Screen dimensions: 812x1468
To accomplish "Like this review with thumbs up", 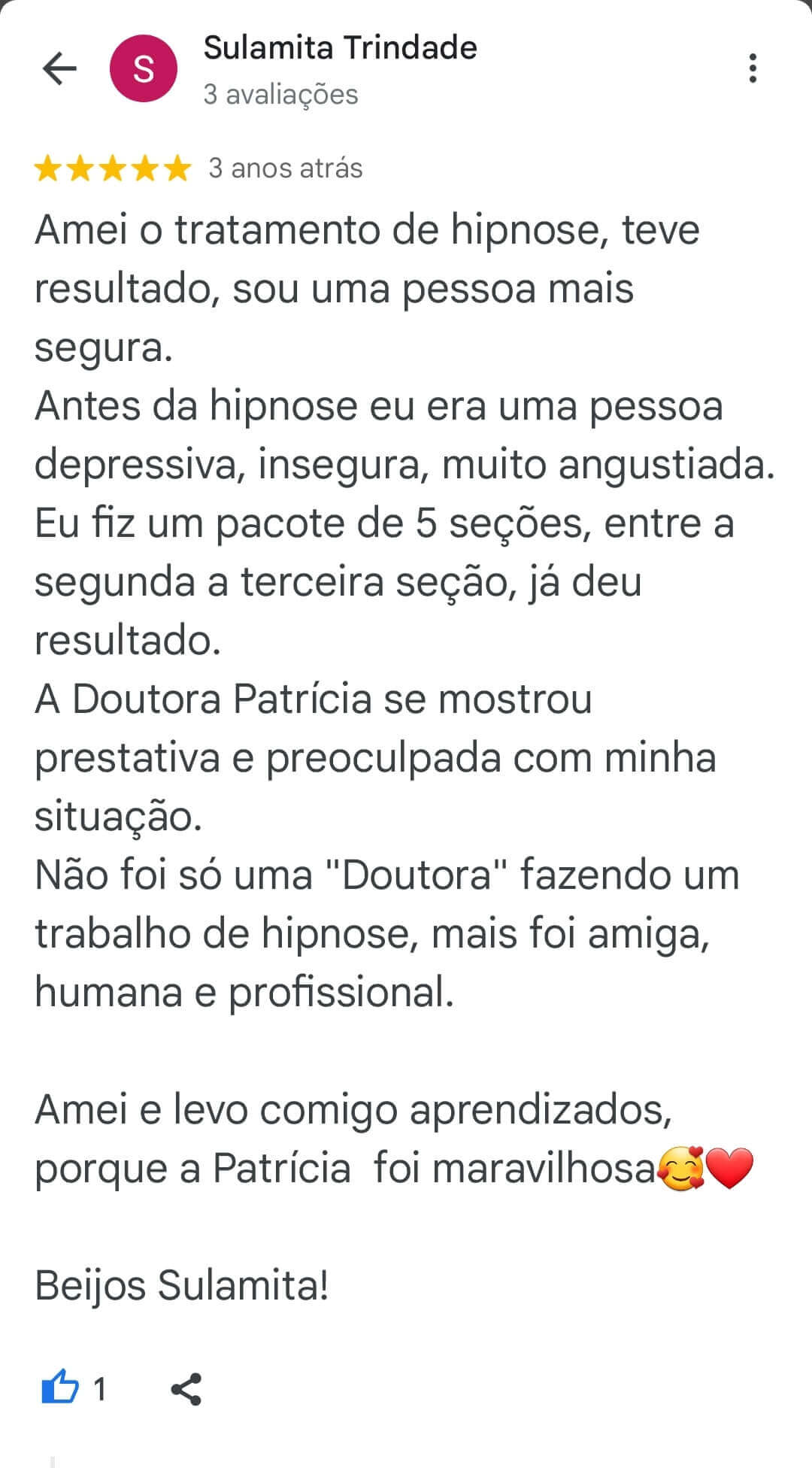I will click(60, 1388).
